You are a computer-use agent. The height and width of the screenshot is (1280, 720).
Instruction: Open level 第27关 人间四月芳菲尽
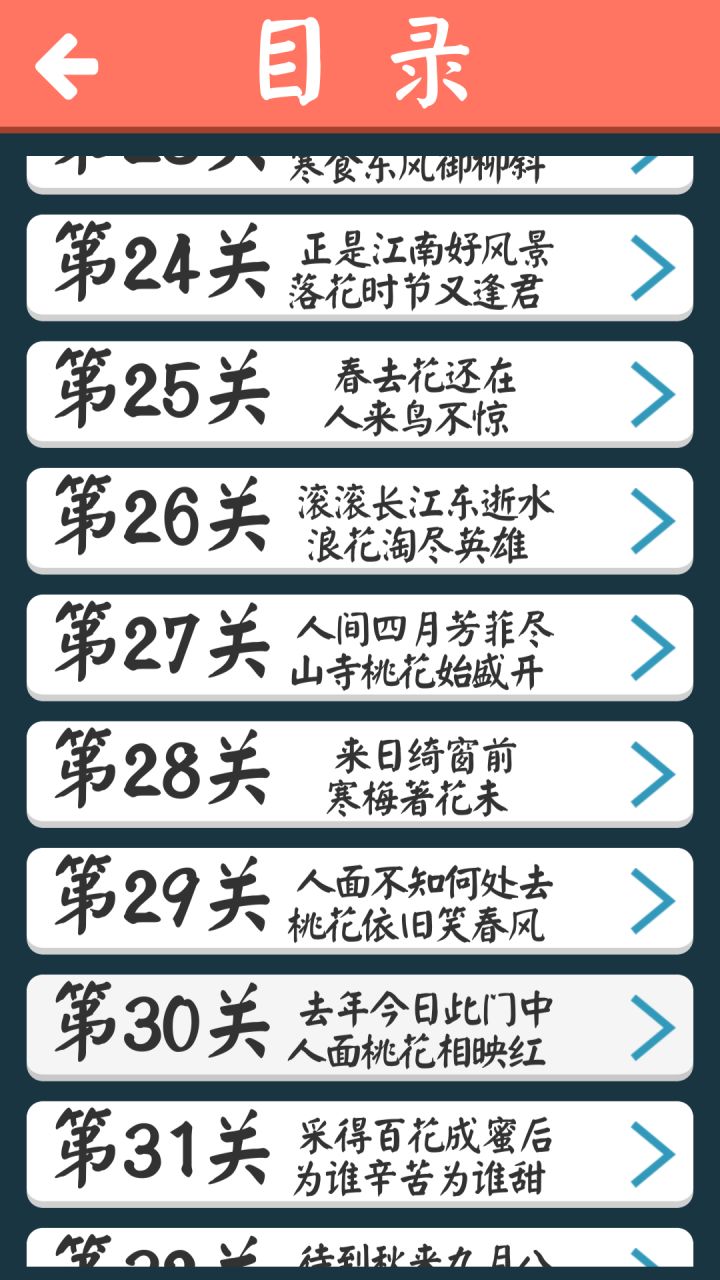[360, 646]
